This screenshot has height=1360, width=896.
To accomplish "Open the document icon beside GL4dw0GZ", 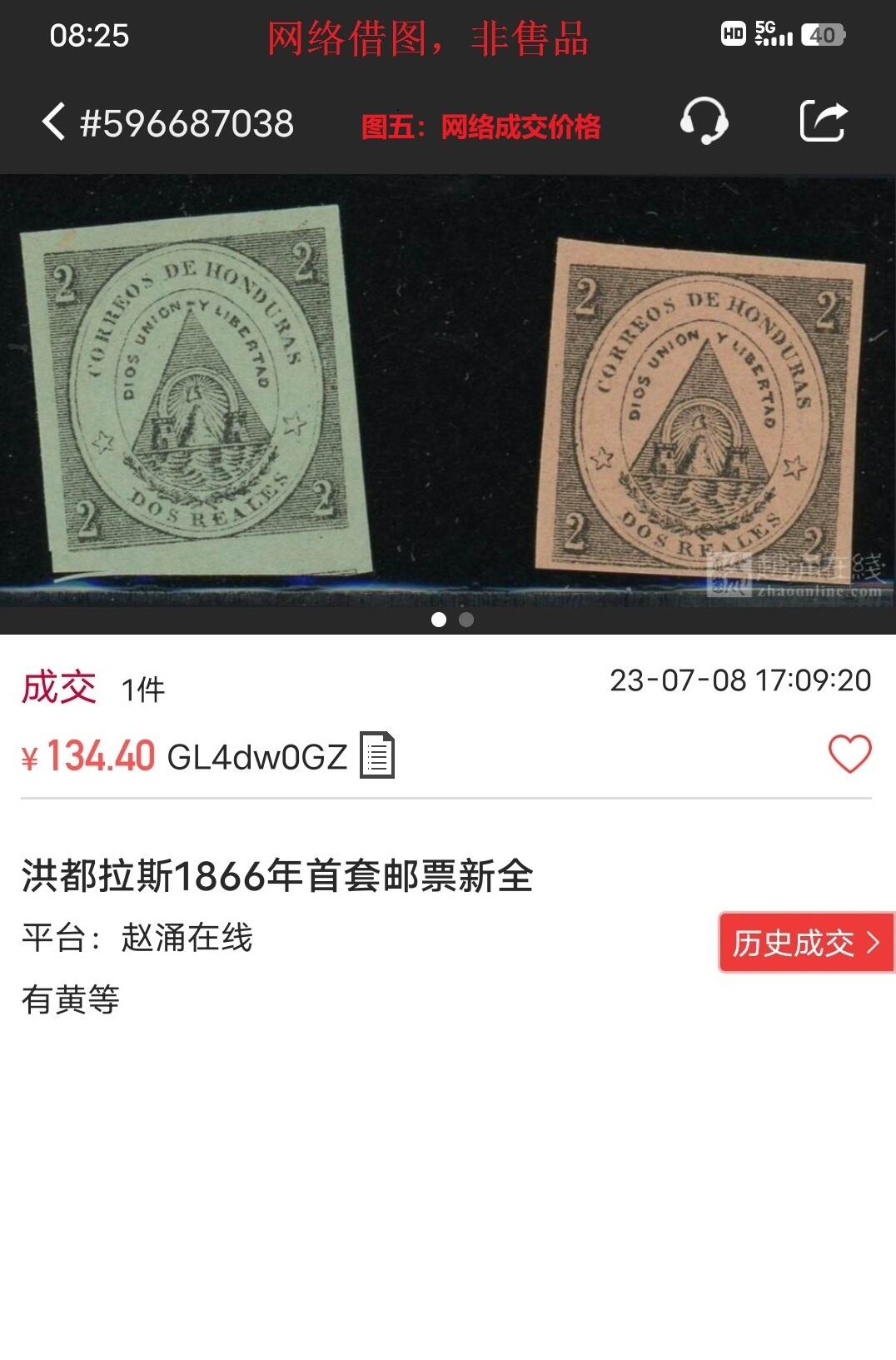I will click(x=377, y=755).
